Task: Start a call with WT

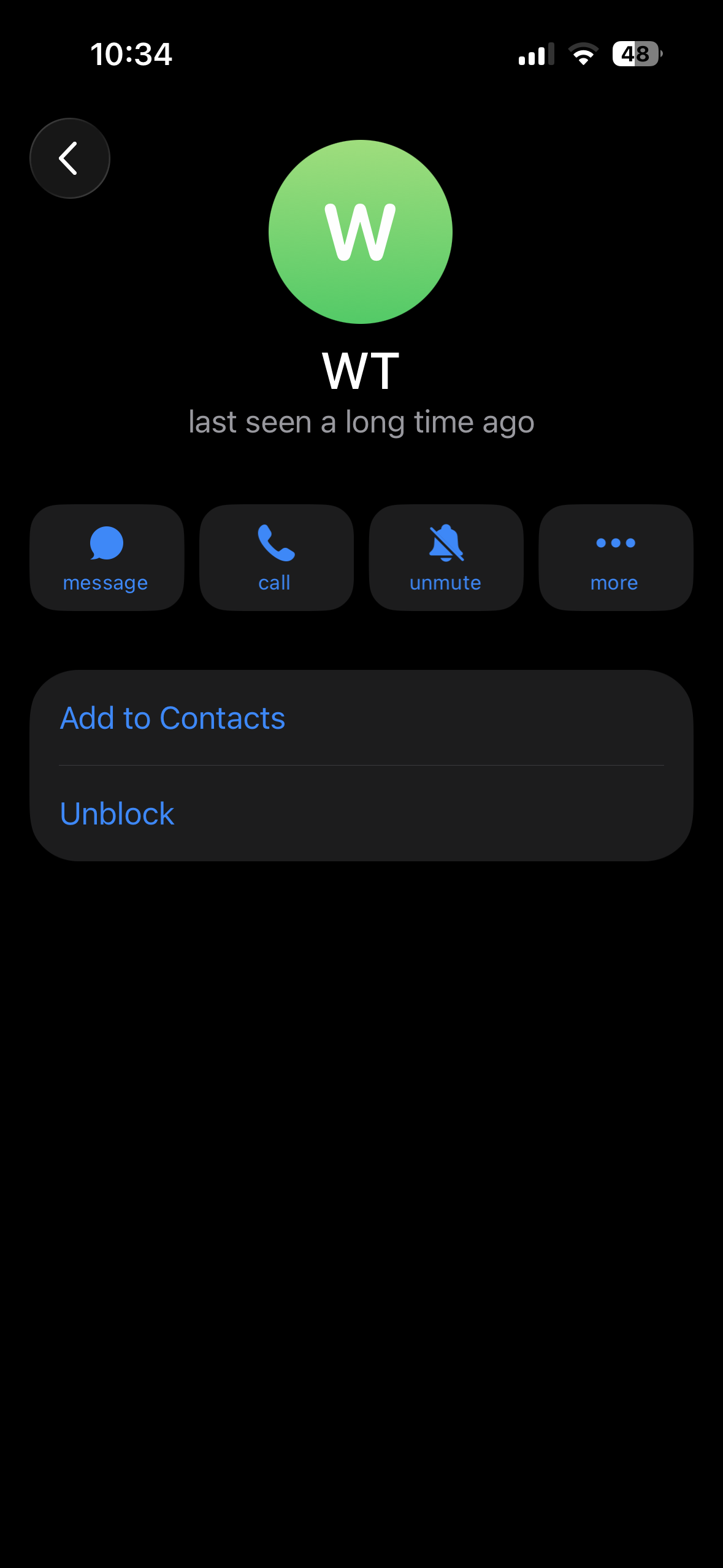Action: (276, 558)
